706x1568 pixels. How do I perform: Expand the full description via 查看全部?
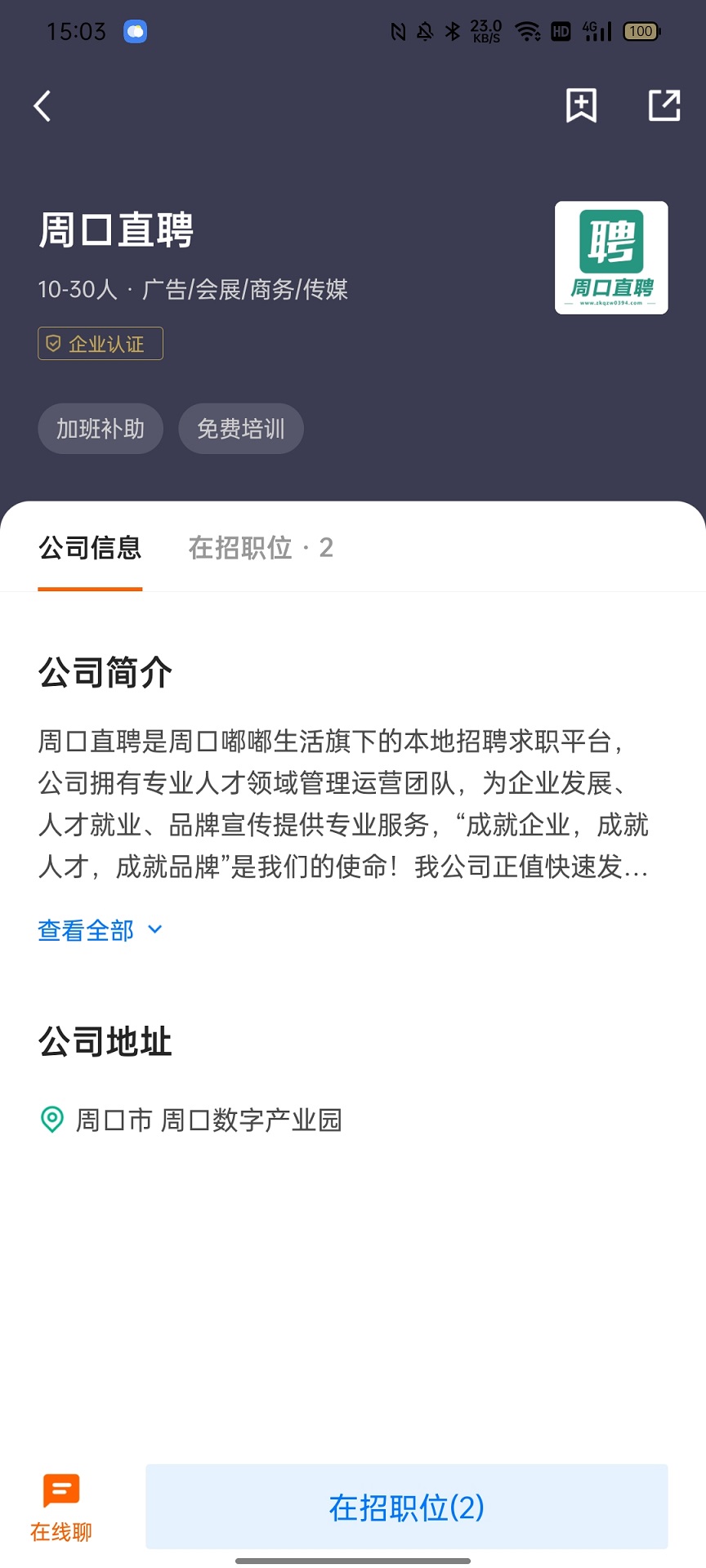click(x=84, y=930)
